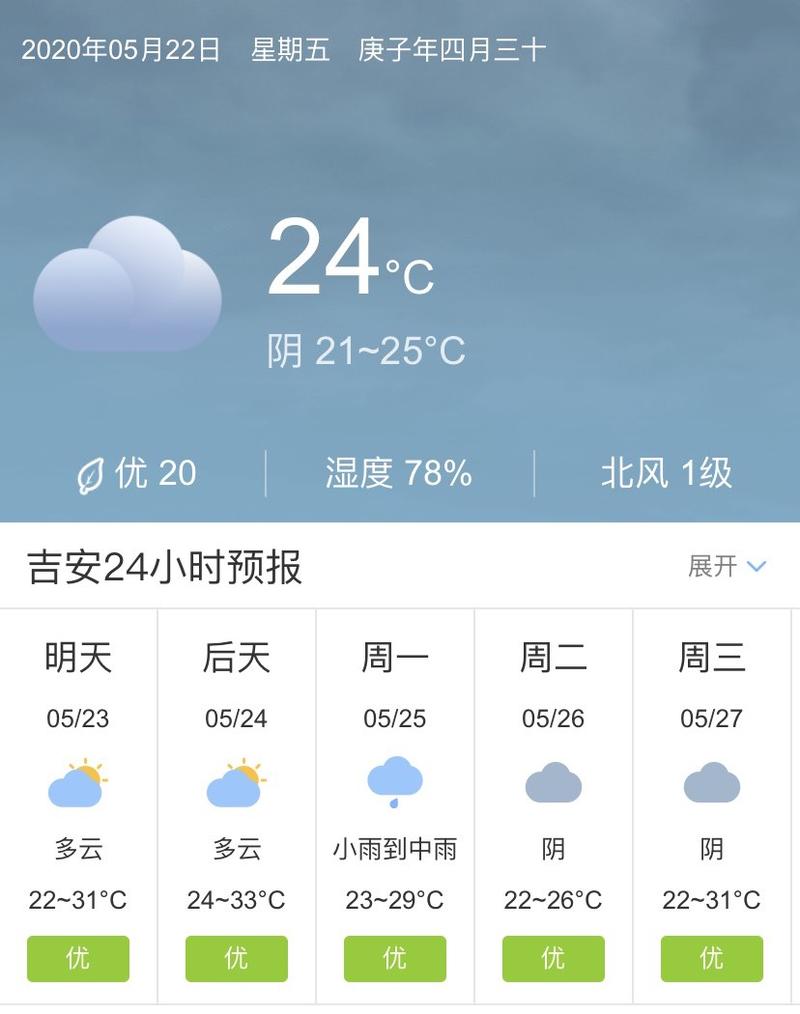800x1014 pixels.
Task: Select the overcast cloud icon under 周二
Action: pyautogui.click(x=553, y=784)
